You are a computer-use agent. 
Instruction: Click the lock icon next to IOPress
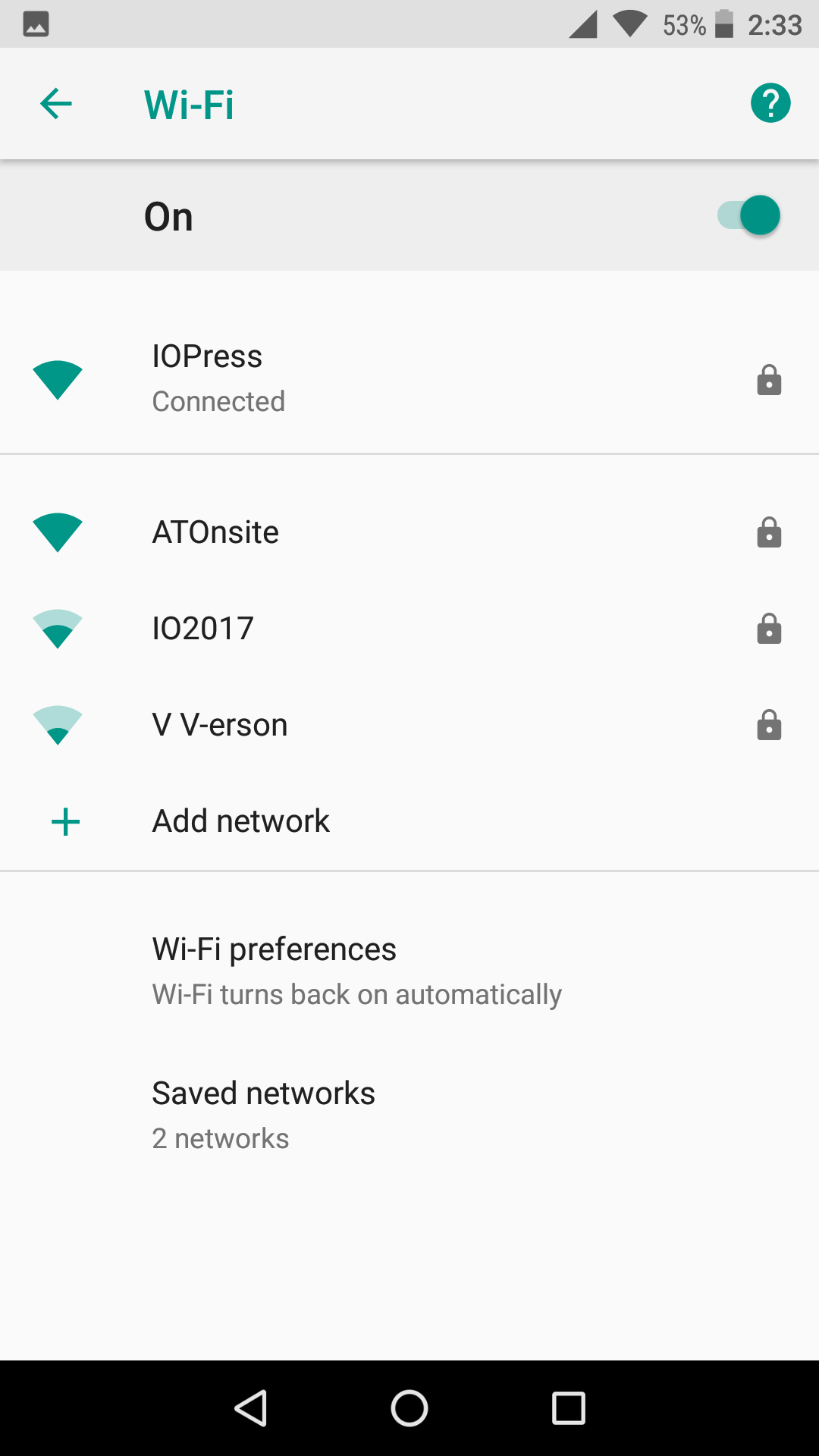click(x=769, y=379)
